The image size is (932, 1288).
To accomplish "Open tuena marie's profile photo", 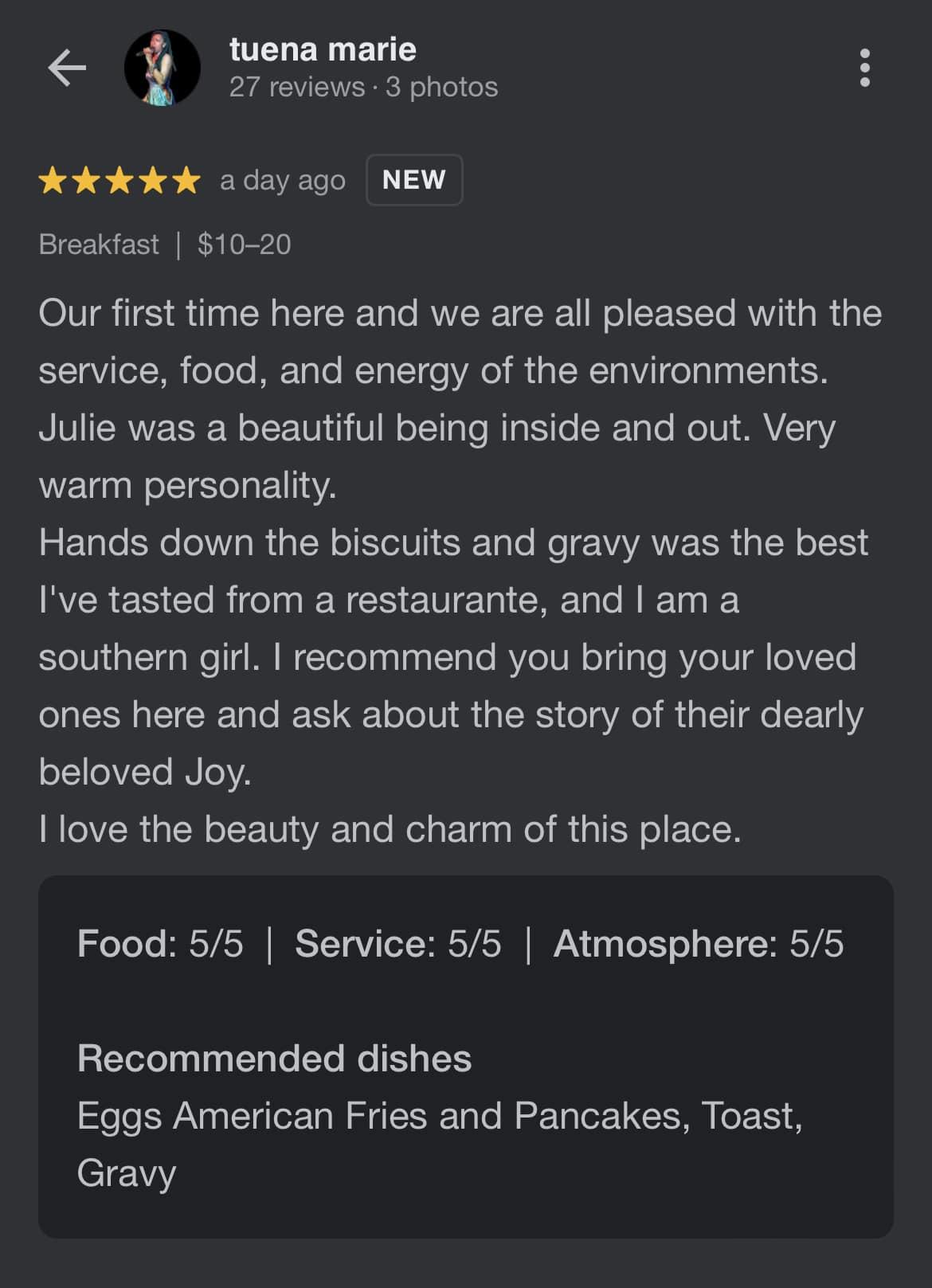I will click(x=163, y=69).
